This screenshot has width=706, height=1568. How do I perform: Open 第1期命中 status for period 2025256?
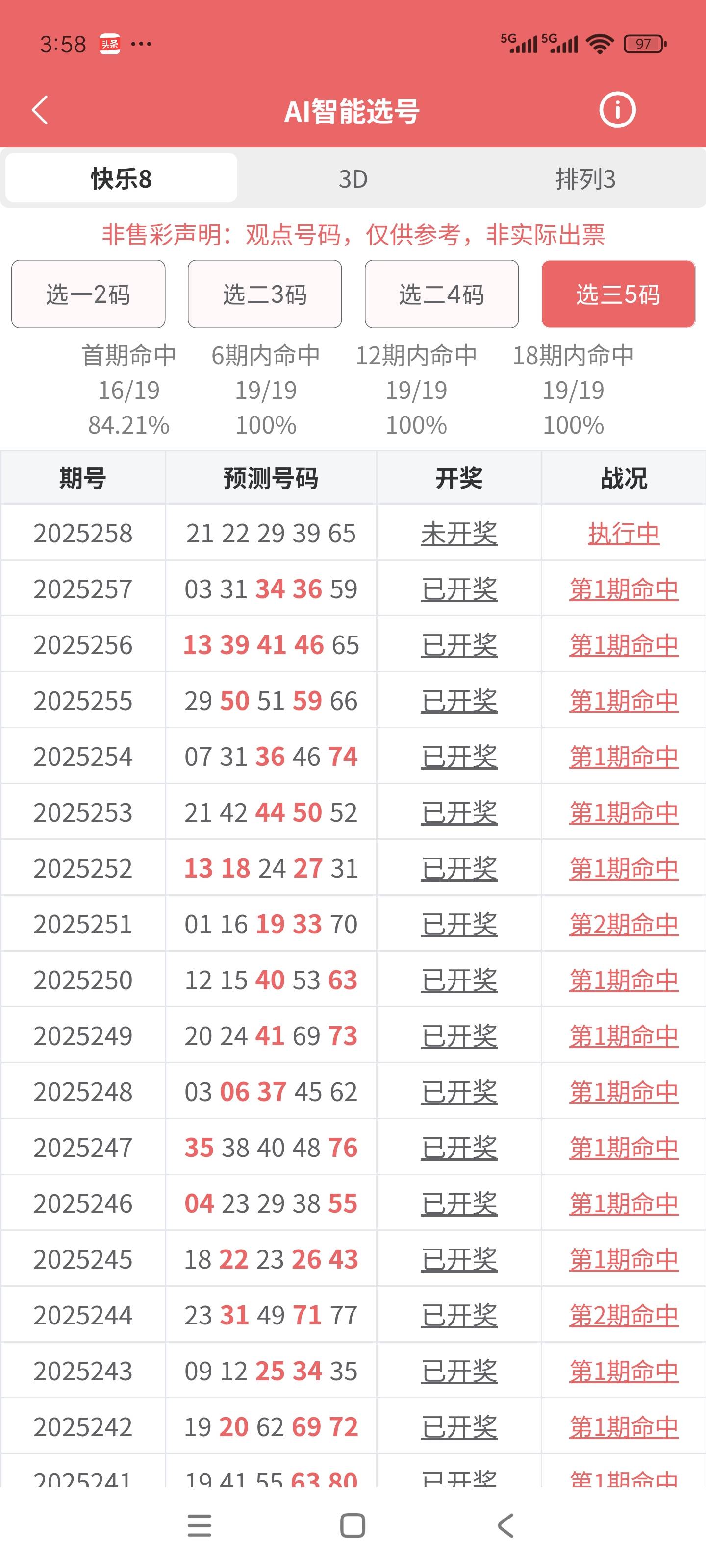pos(623,645)
